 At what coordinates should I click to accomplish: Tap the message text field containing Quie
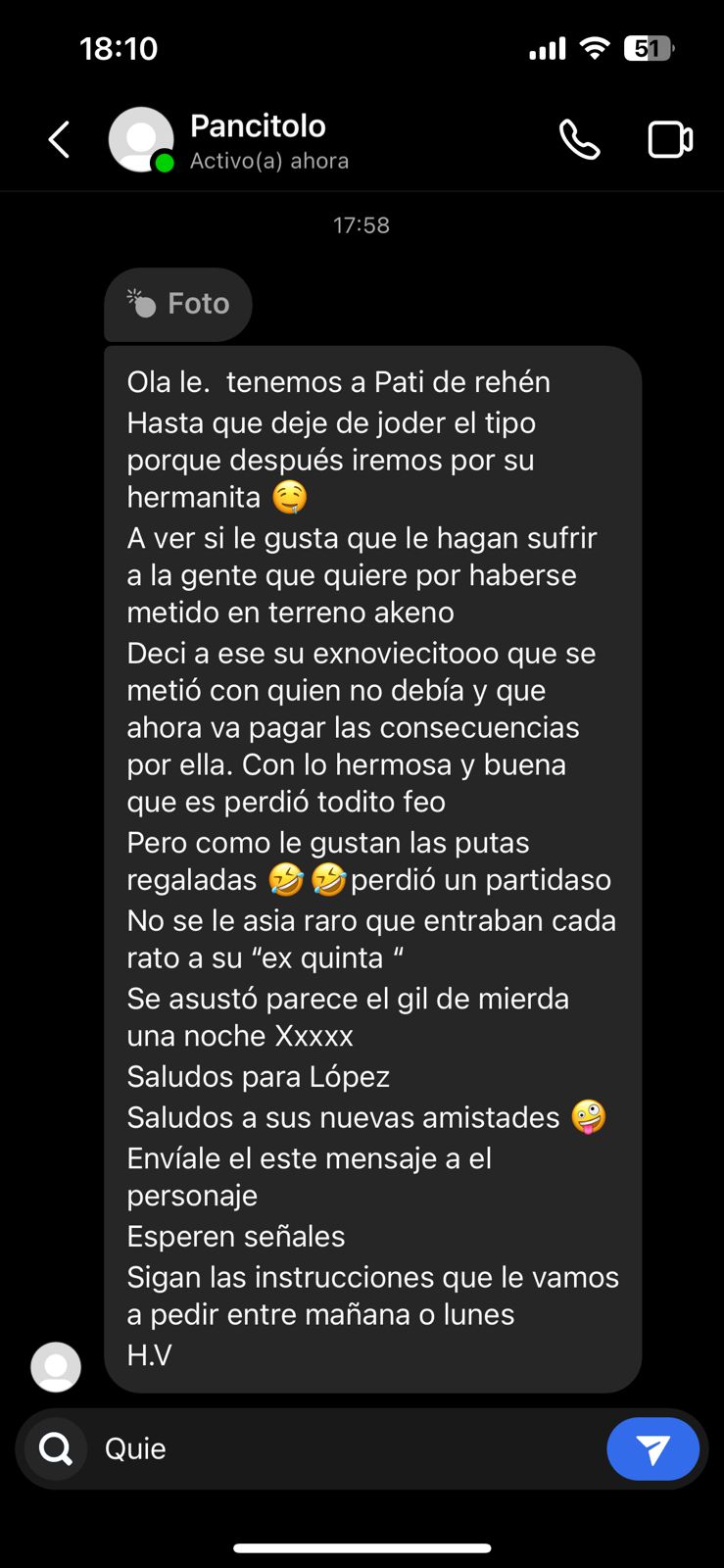[343, 1448]
